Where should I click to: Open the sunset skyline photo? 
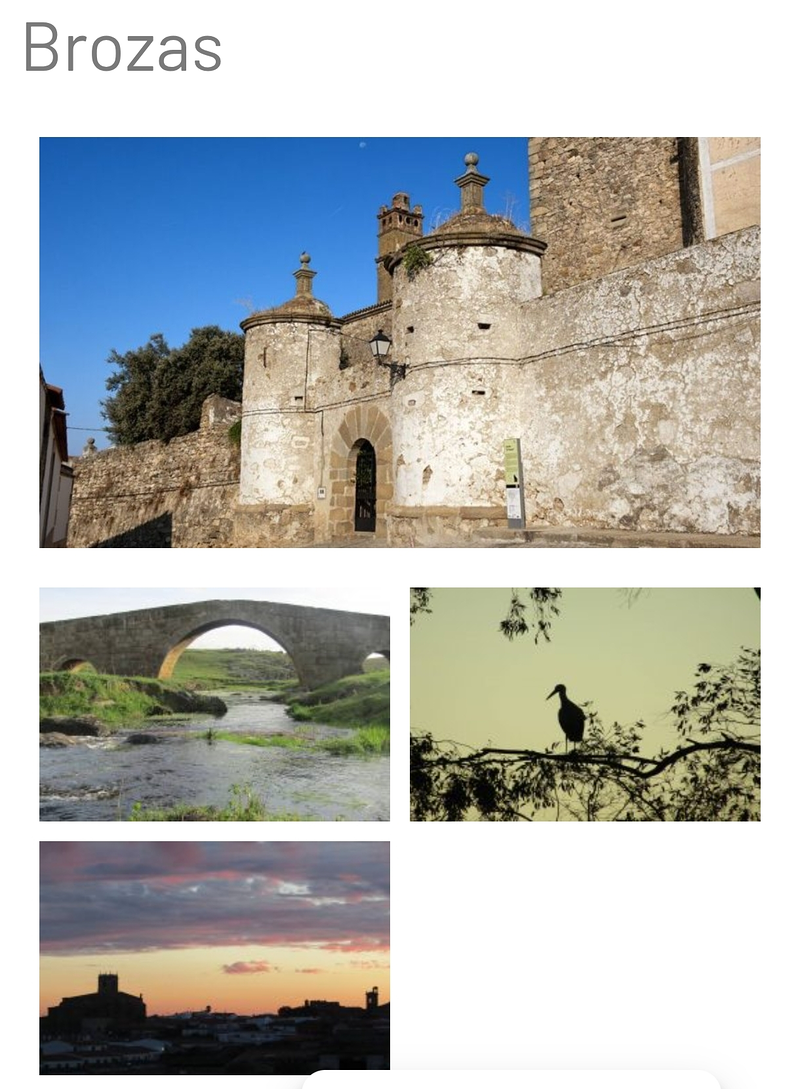click(214, 955)
